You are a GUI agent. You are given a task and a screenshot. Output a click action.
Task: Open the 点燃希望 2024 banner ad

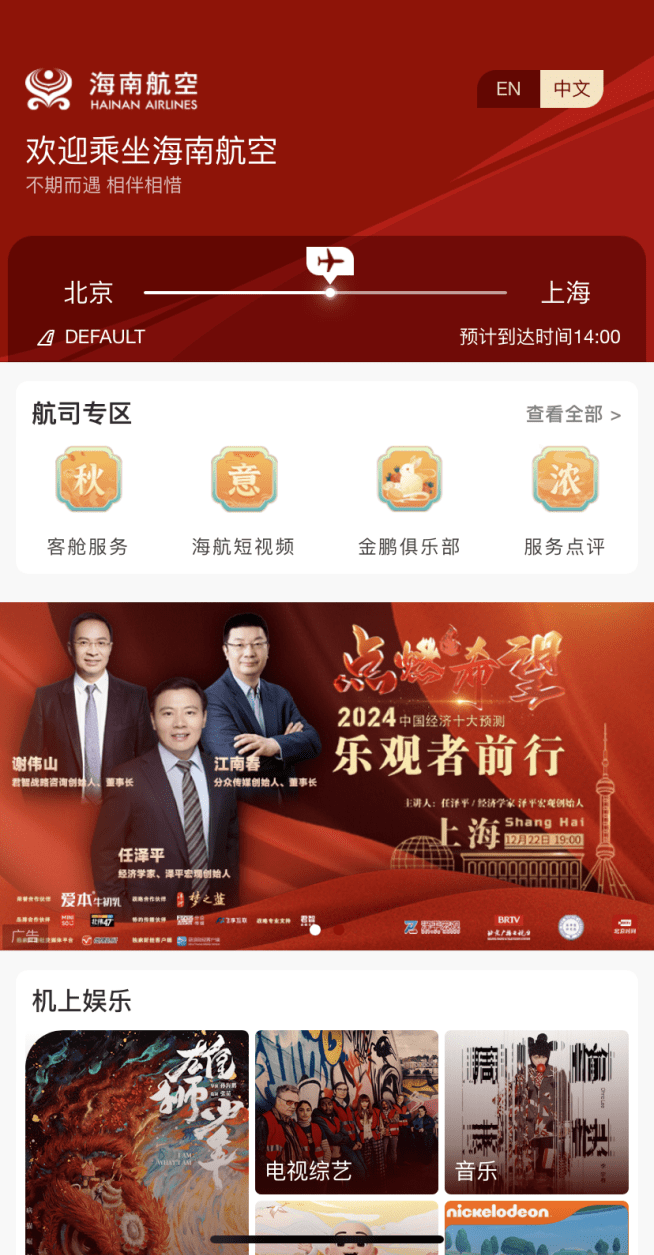[x=327, y=776]
